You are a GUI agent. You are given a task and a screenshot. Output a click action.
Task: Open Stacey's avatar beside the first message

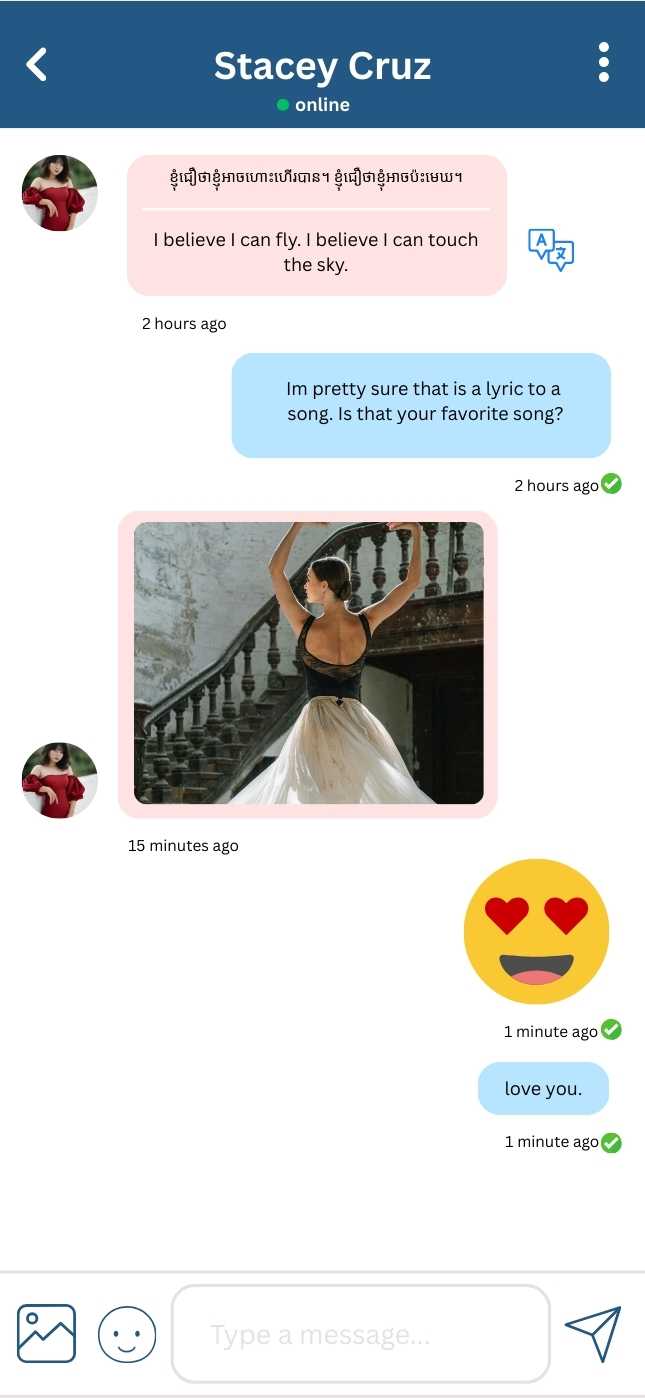[60, 193]
